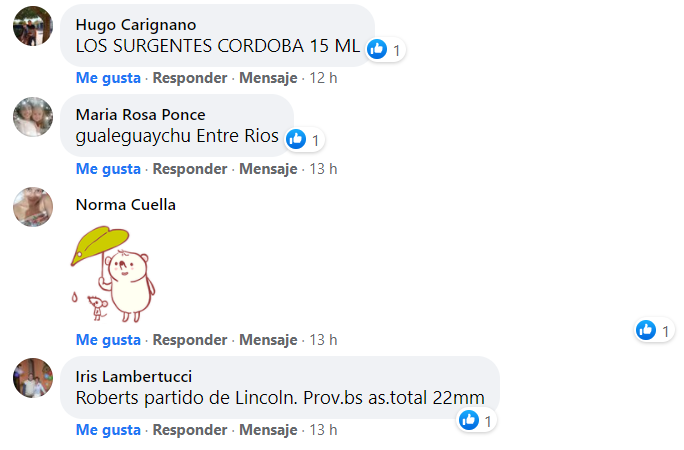
Task: Like Norma Cuella's sticker comment
Action: click(108, 340)
